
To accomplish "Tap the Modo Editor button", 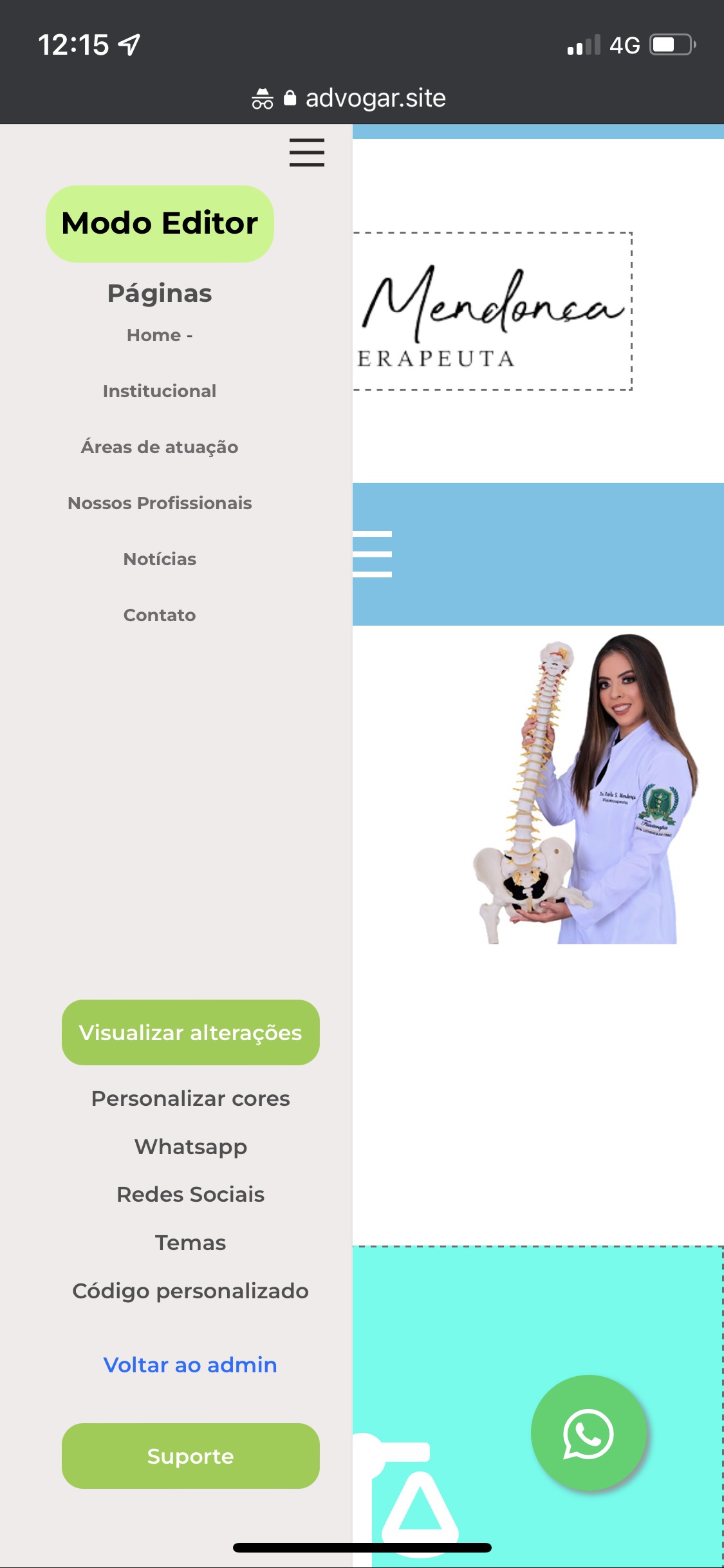I will tap(160, 223).
